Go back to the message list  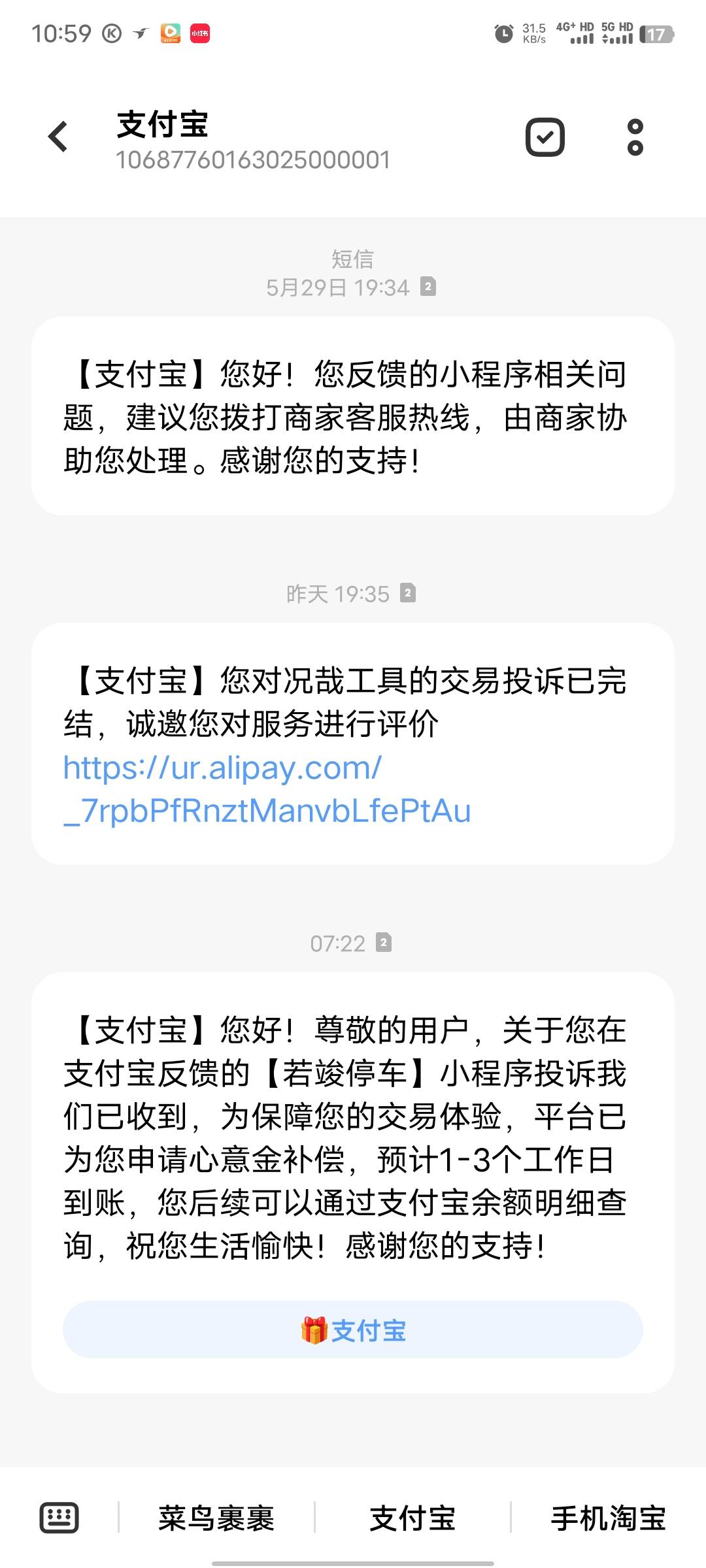[x=58, y=137]
